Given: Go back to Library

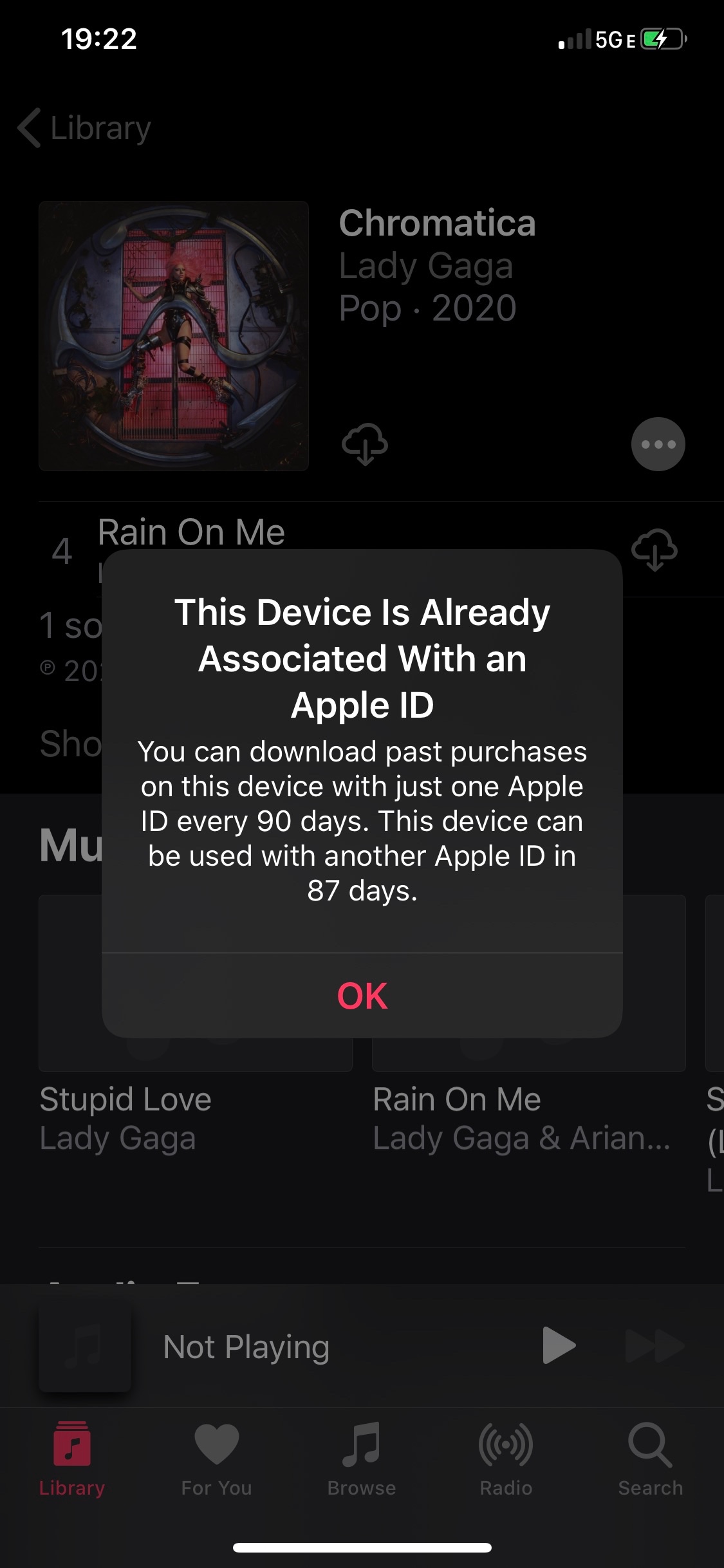Looking at the screenshot, I should 84,127.
